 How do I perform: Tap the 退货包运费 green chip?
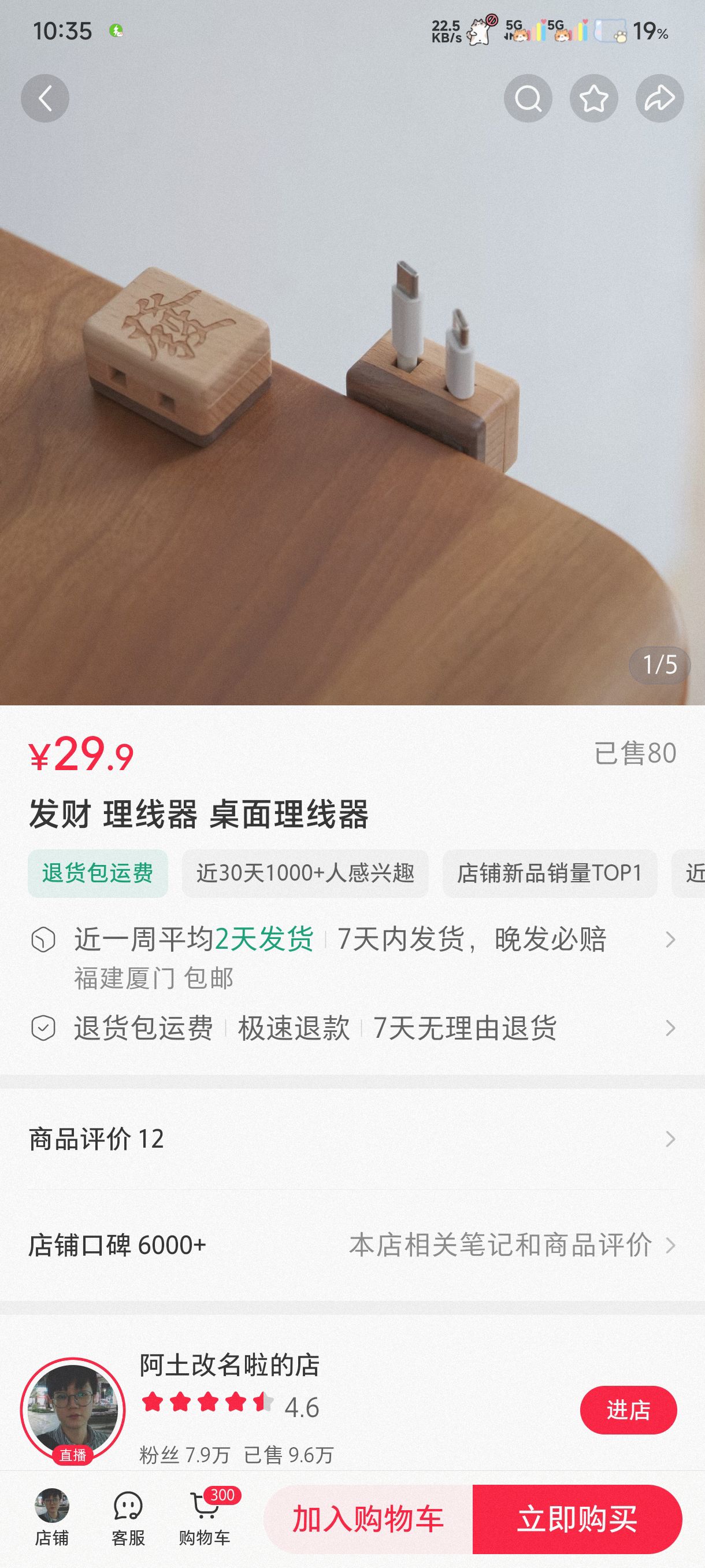(97, 874)
